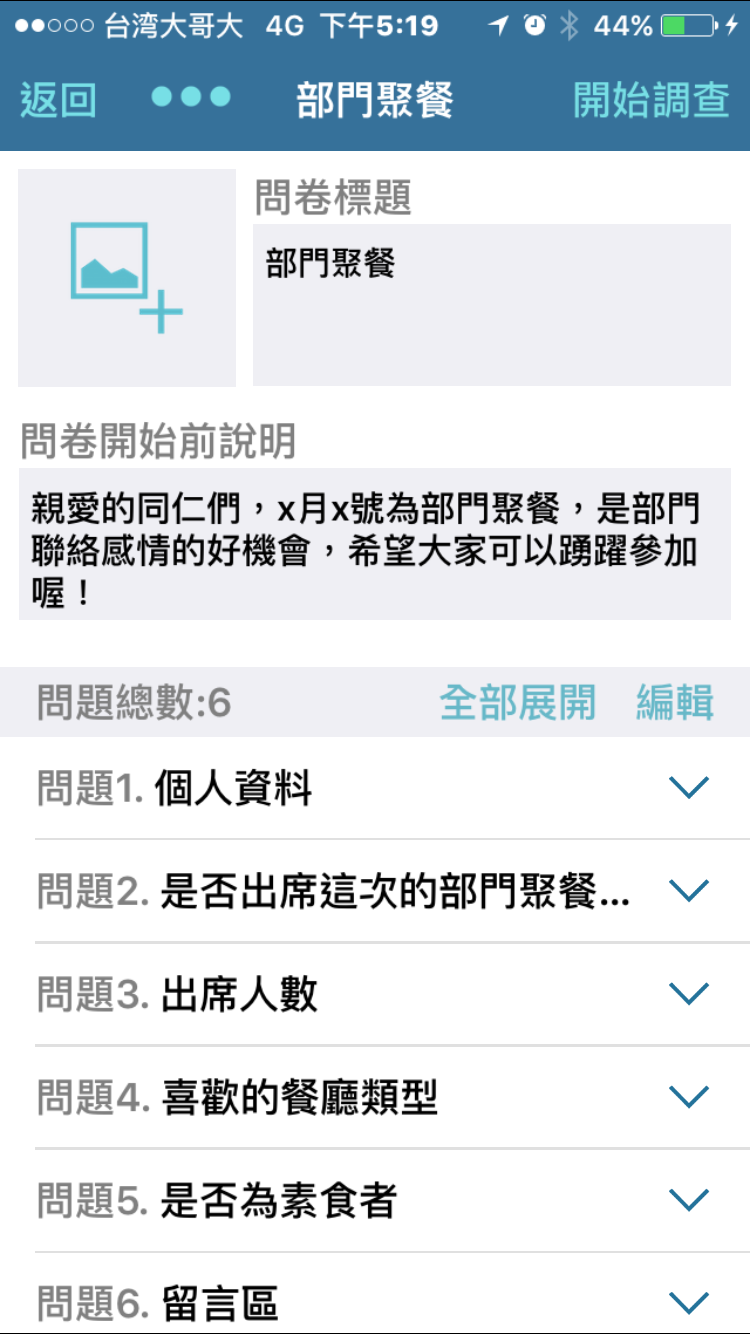Edit the 問卷開始前說明 description field
Image resolution: width=750 pixels, height=1334 pixels.
[375, 543]
